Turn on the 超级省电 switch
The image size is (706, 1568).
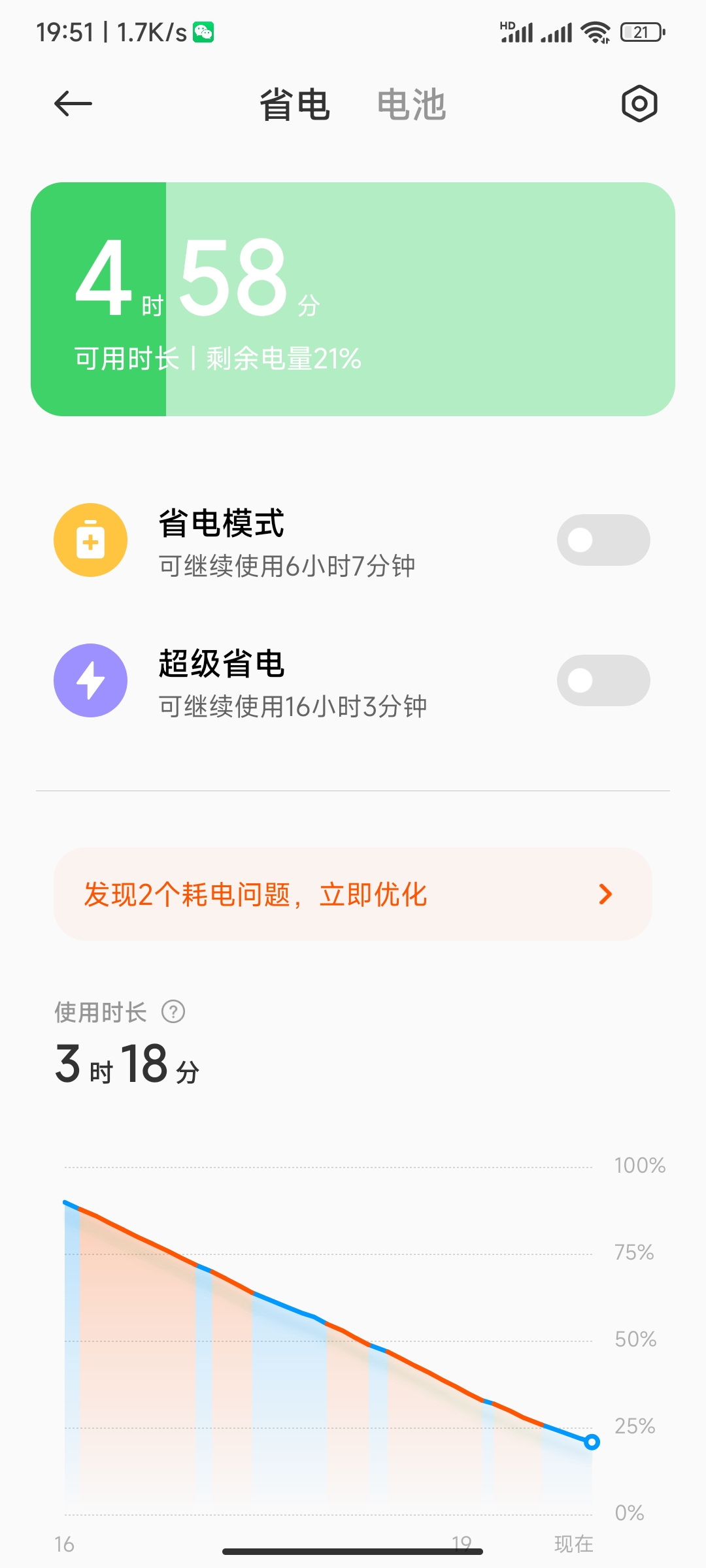click(x=603, y=680)
